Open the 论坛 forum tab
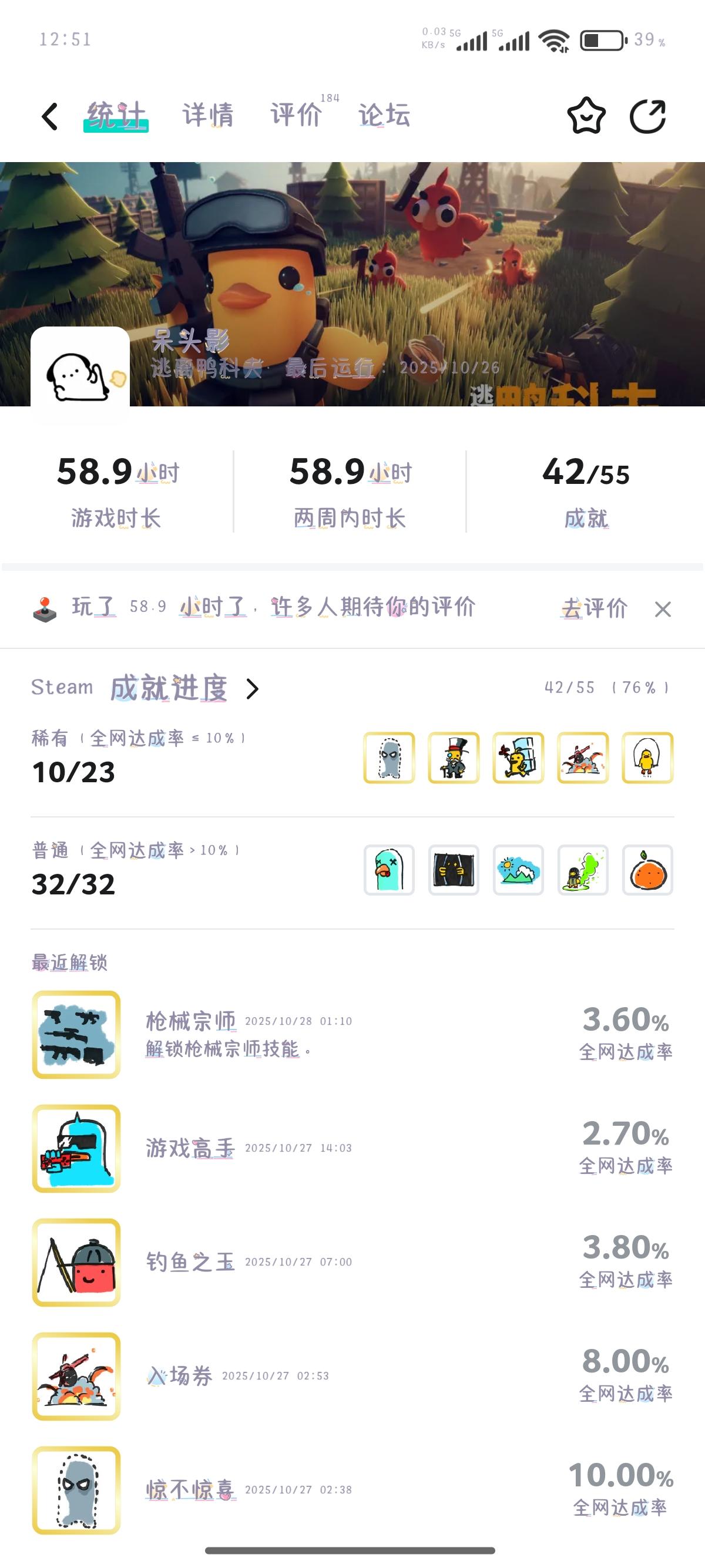This screenshot has height=1568, width=705. click(383, 116)
